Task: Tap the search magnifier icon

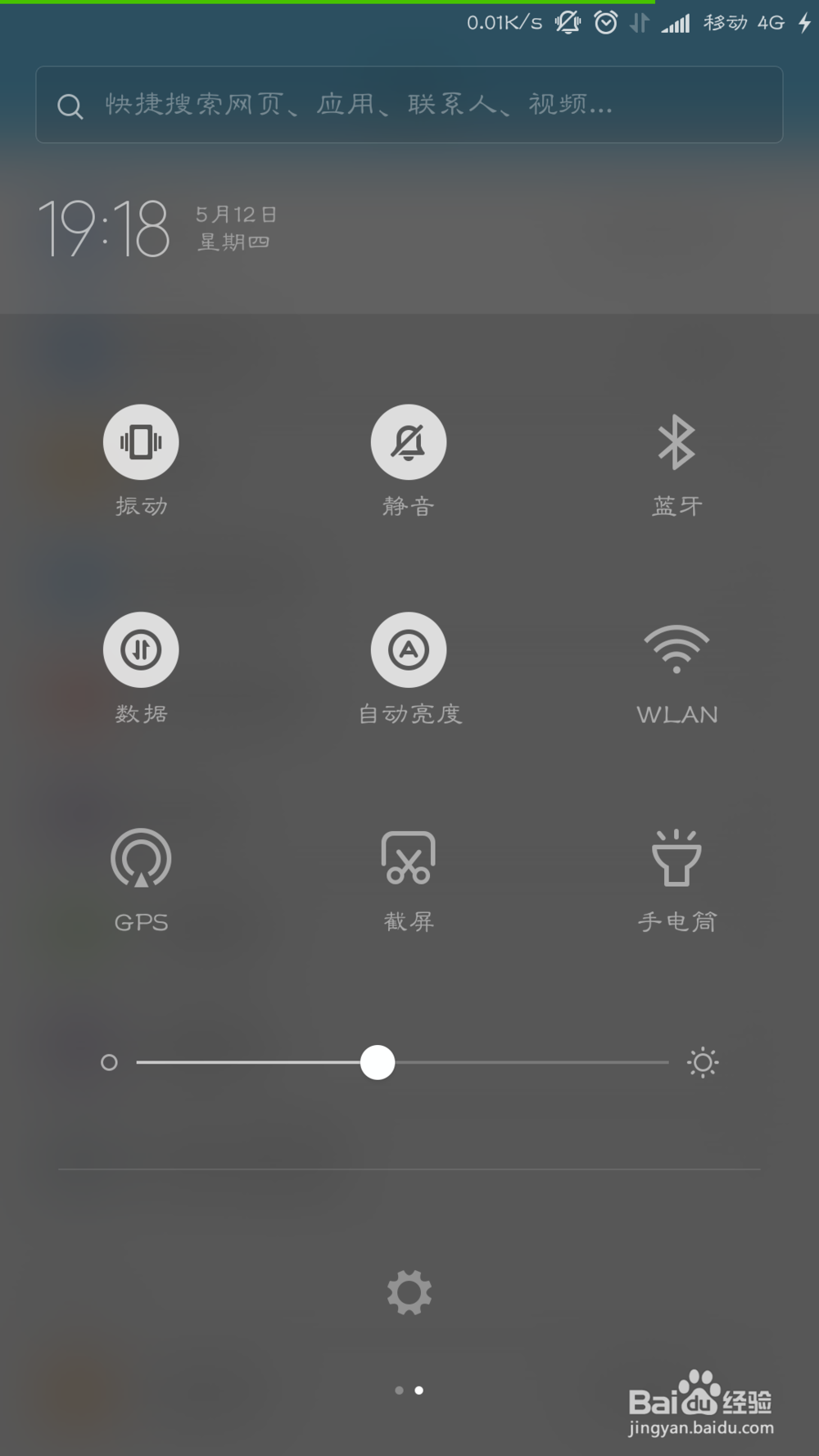Action: 70,105
